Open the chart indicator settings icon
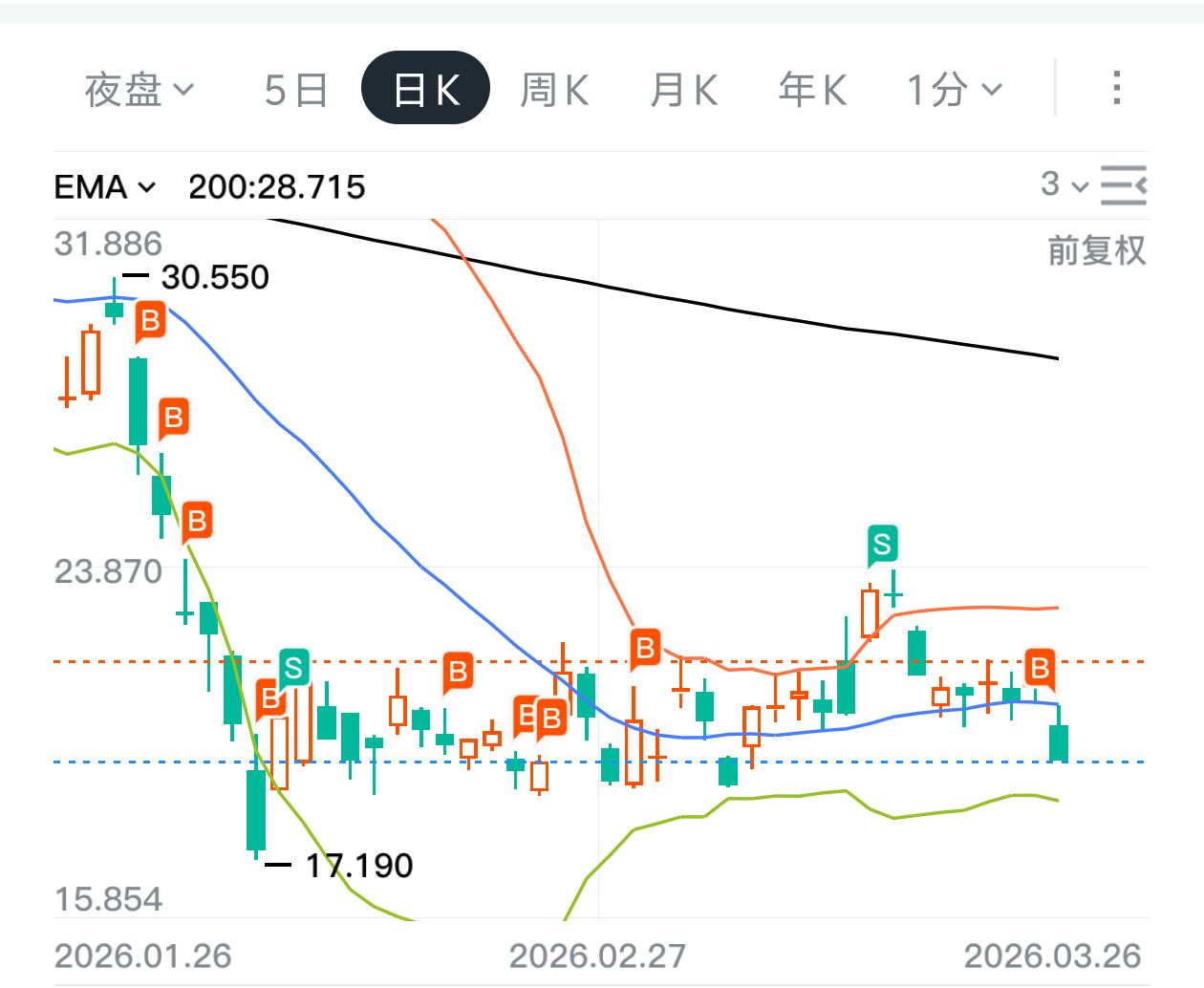 tap(1124, 184)
